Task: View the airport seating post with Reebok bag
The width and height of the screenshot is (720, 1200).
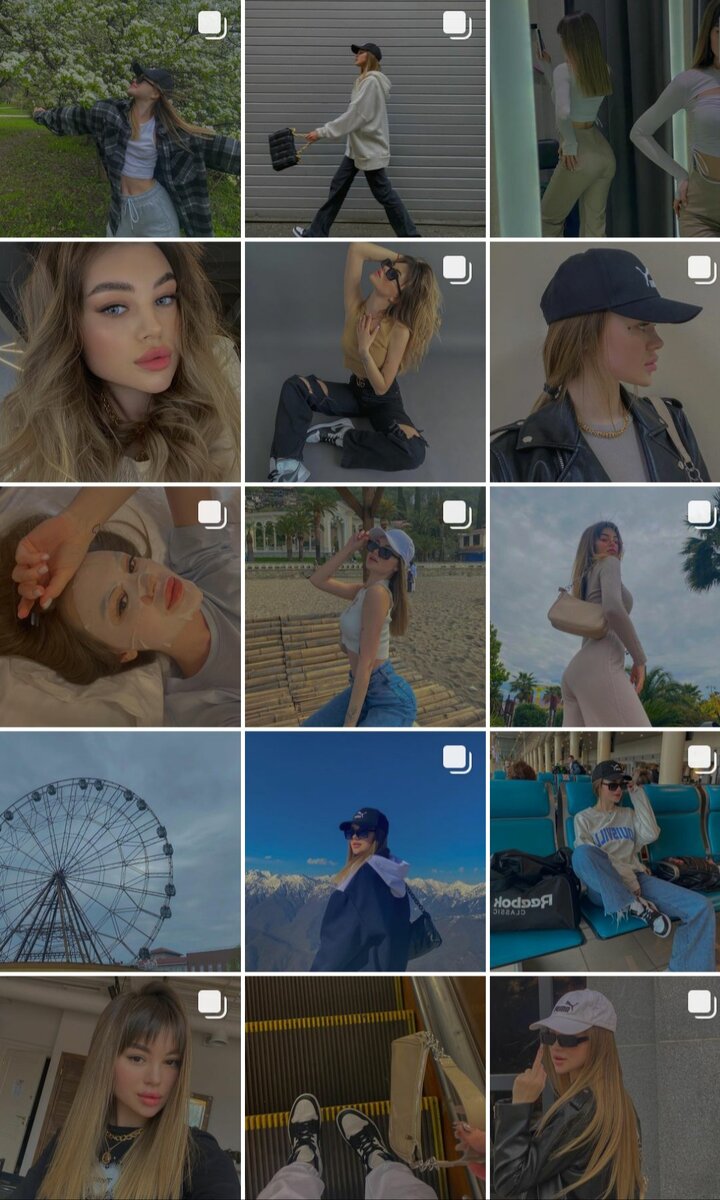Action: (x=605, y=850)
